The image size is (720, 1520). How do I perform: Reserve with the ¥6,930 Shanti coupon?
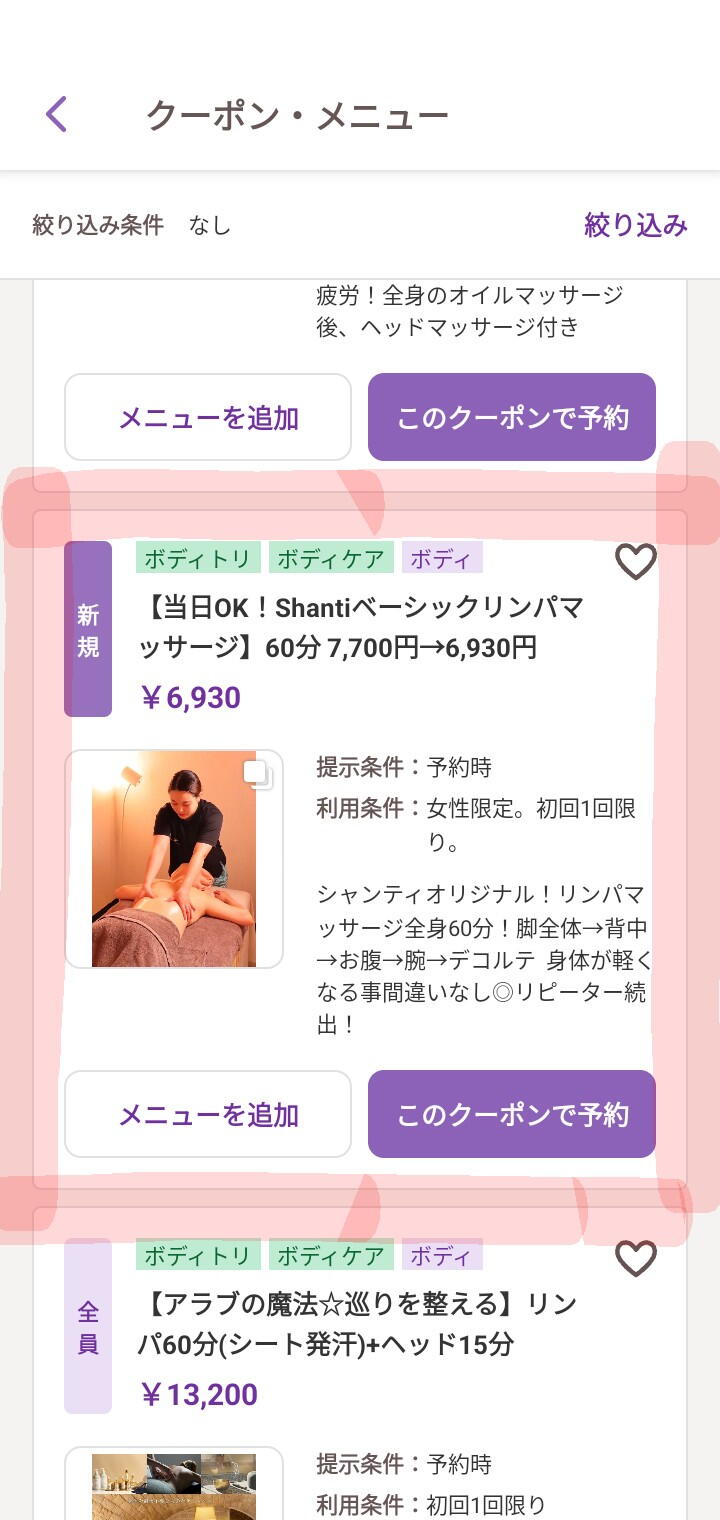coord(512,1114)
